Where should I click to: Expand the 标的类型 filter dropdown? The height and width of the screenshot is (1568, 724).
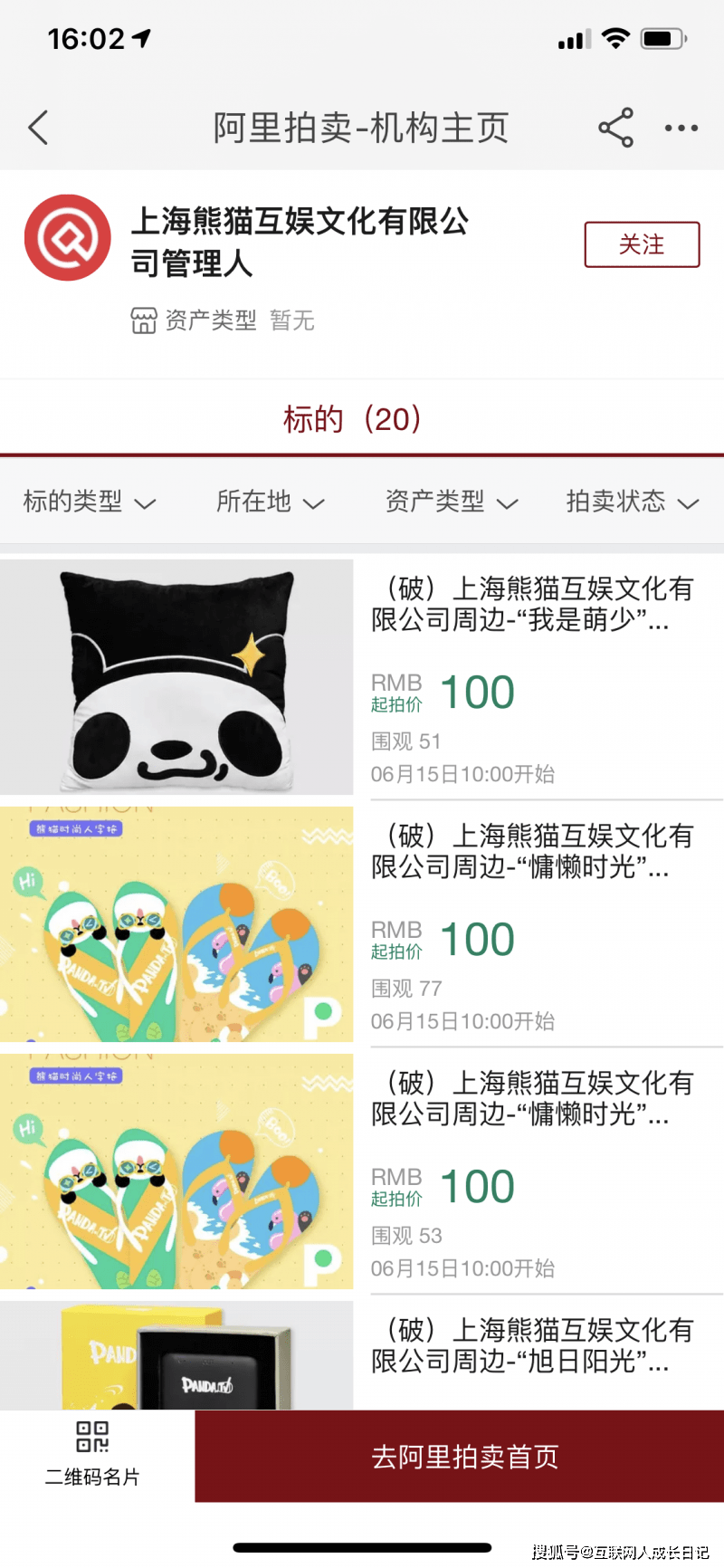click(89, 502)
